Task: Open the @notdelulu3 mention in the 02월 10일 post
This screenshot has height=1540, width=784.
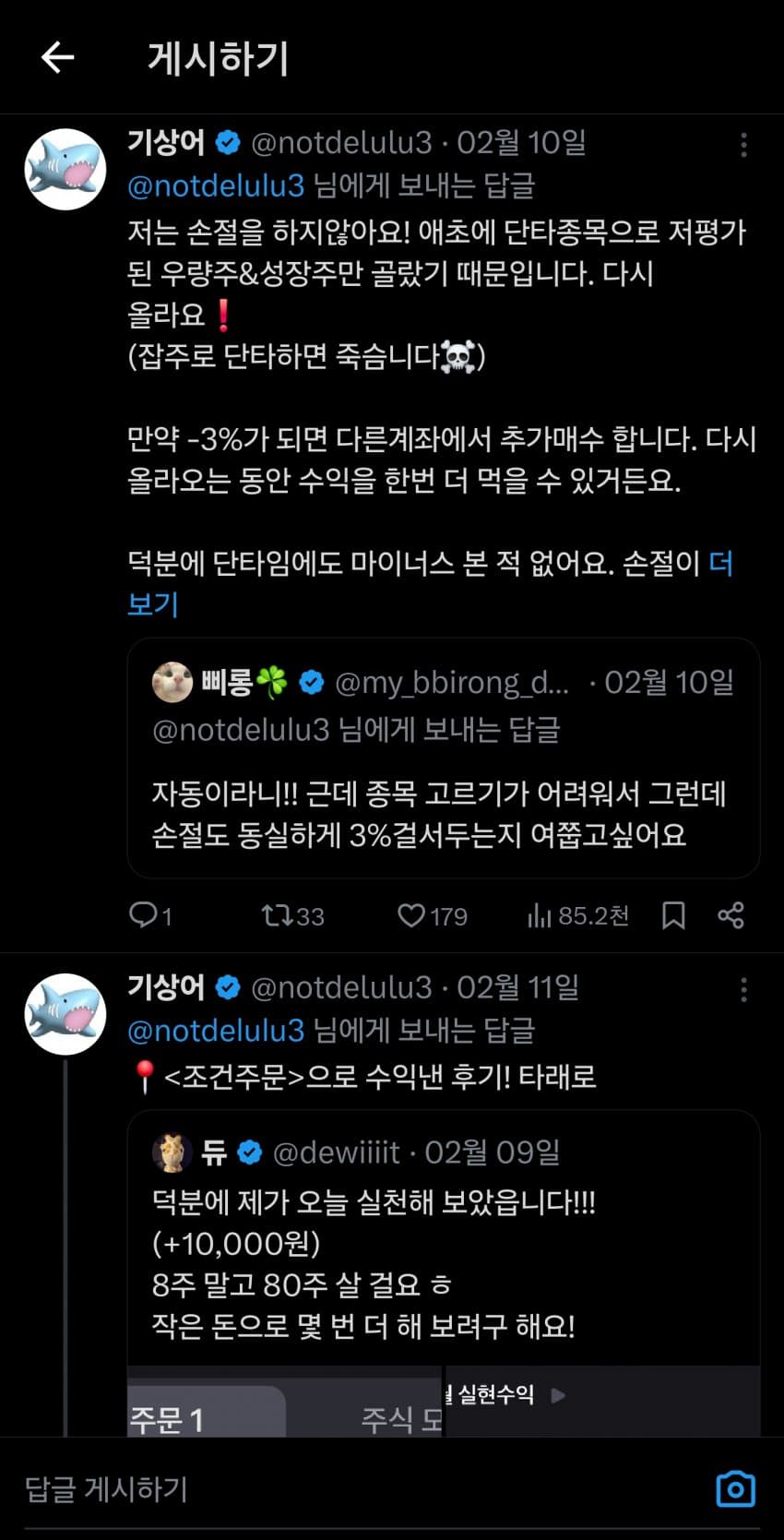Action: [216, 185]
